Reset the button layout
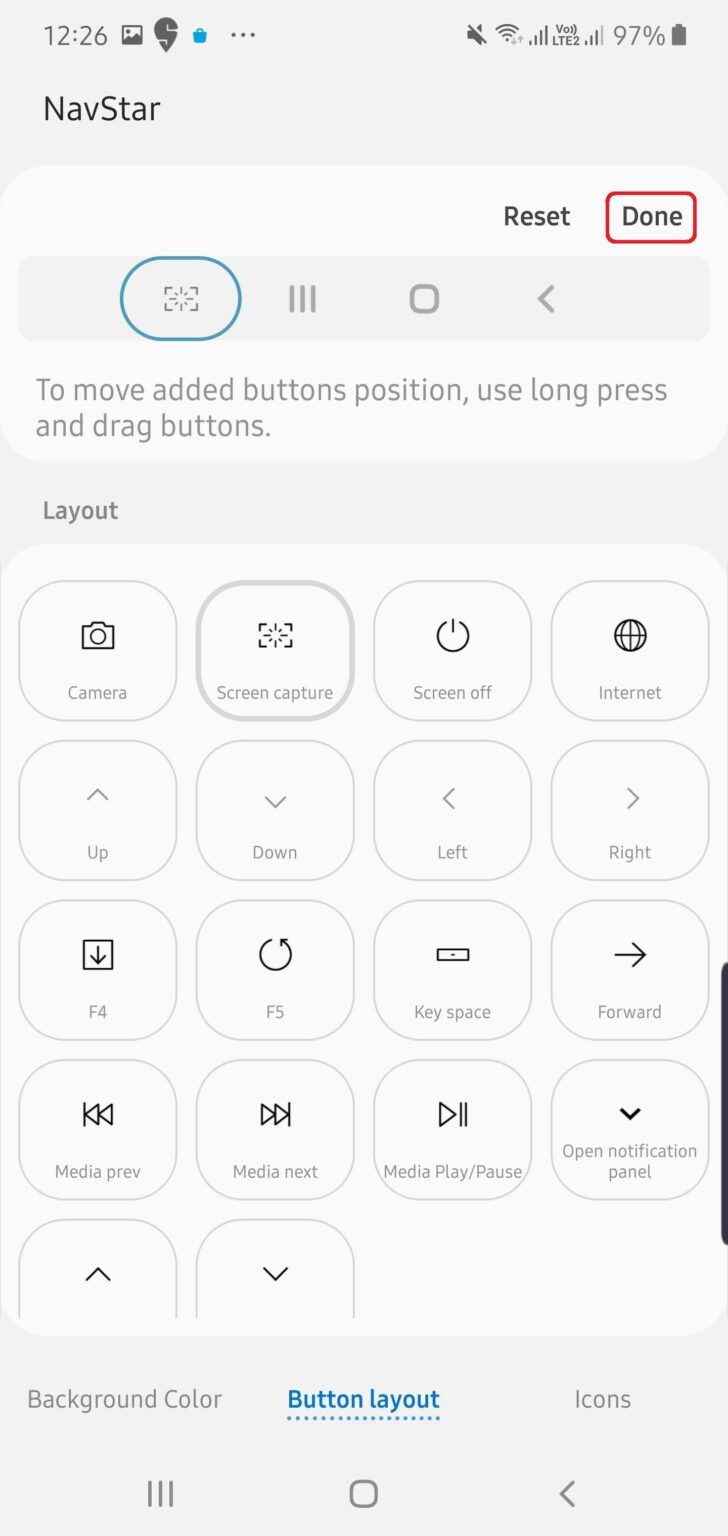 point(536,216)
